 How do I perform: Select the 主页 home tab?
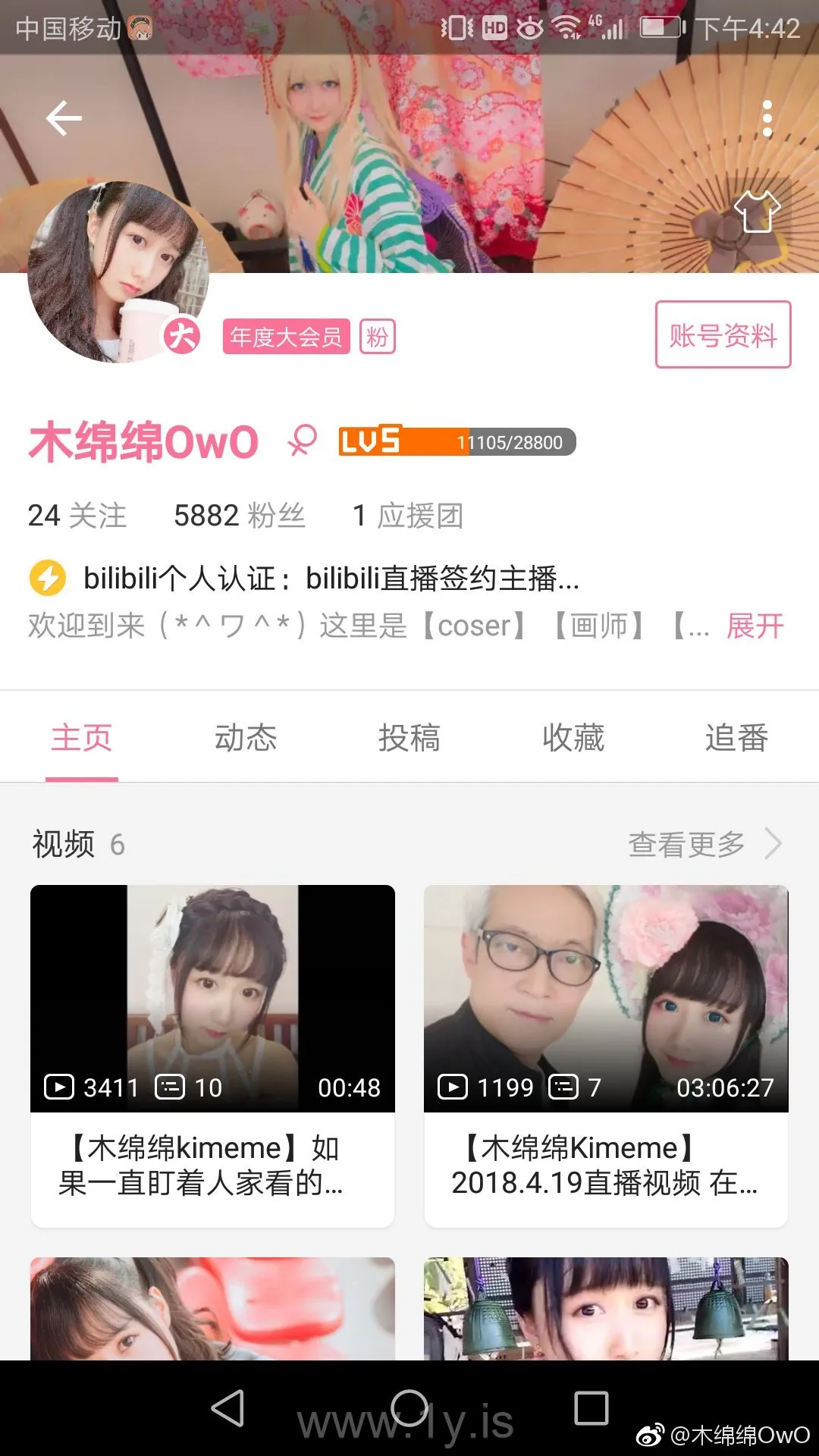click(82, 738)
